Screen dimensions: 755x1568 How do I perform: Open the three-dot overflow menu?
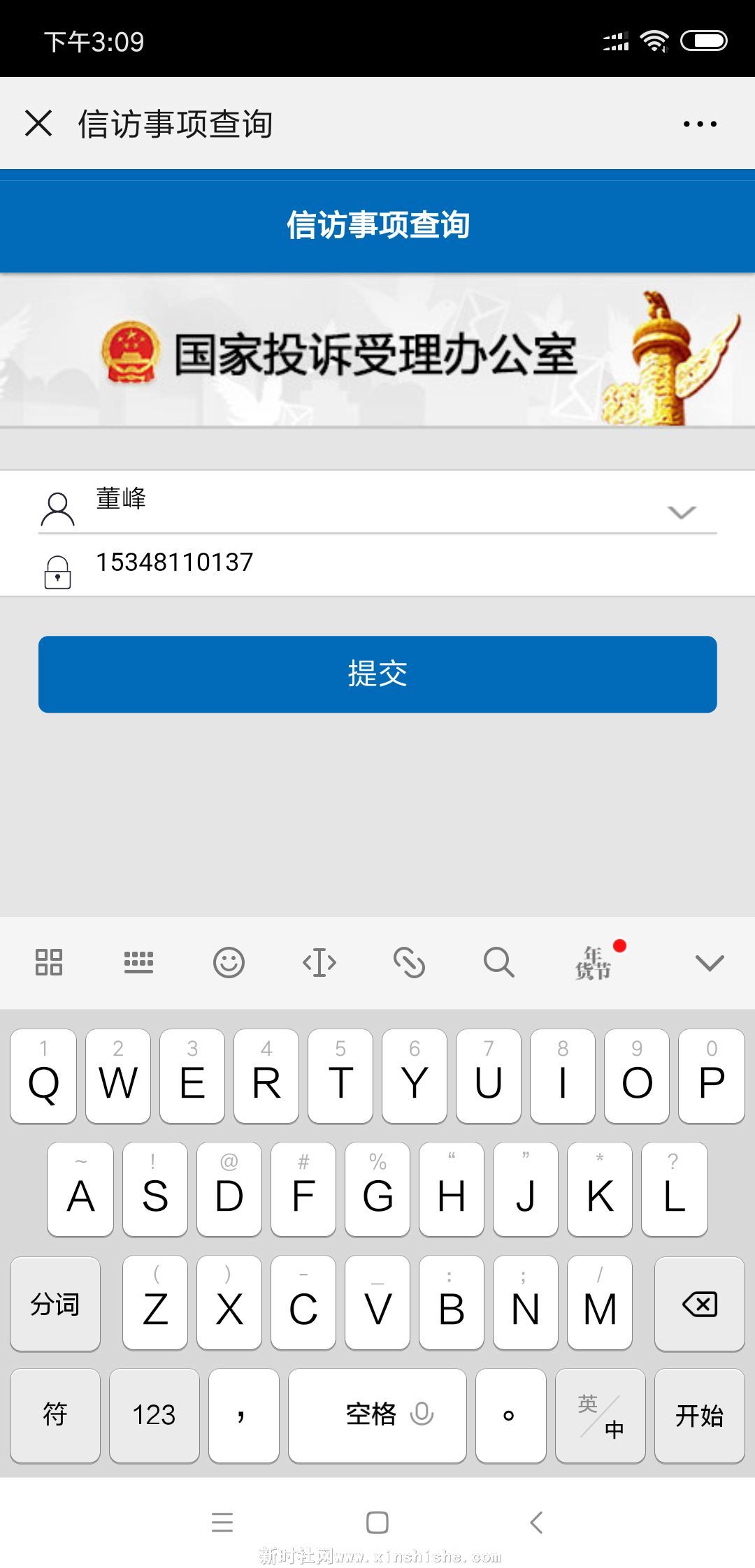(x=700, y=124)
